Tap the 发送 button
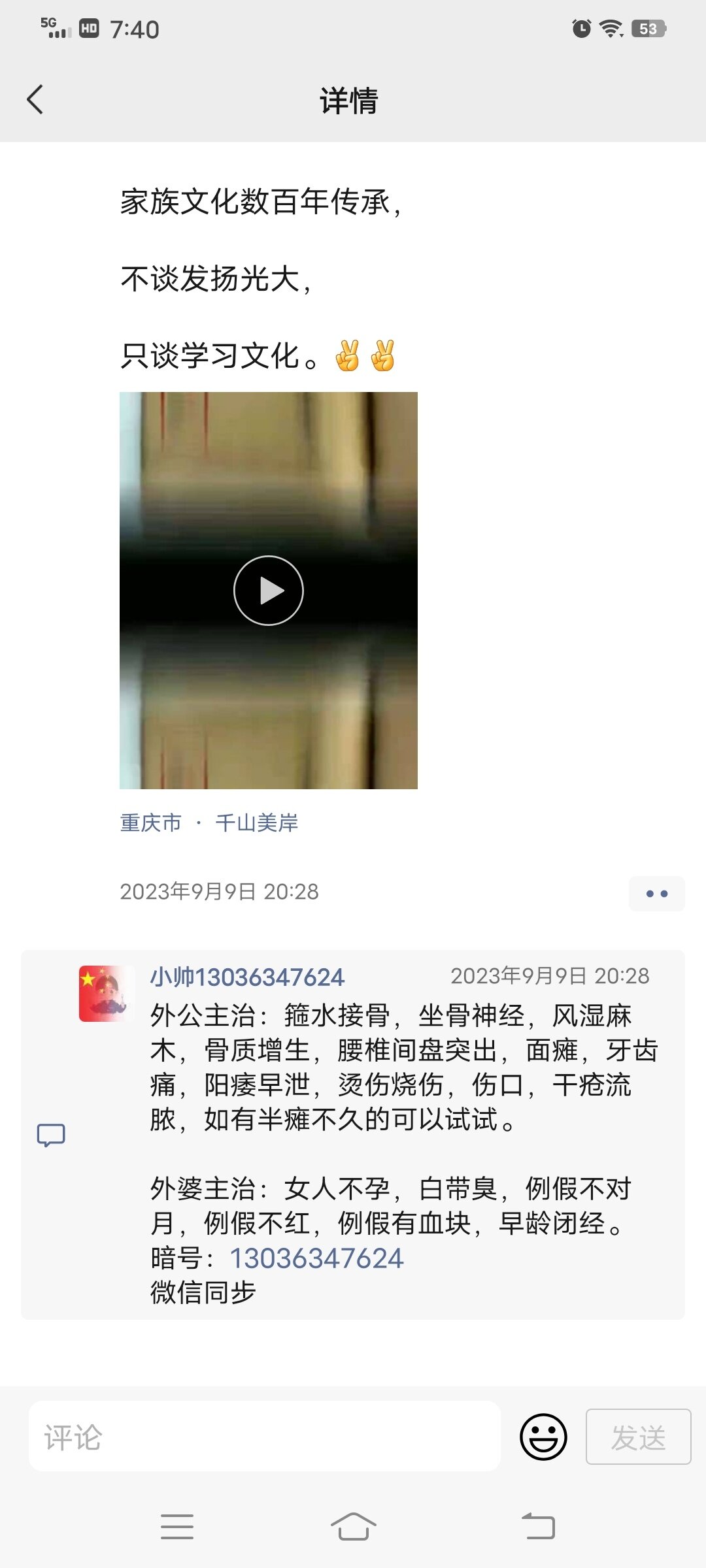The image size is (706, 1568). [638, 1437]
